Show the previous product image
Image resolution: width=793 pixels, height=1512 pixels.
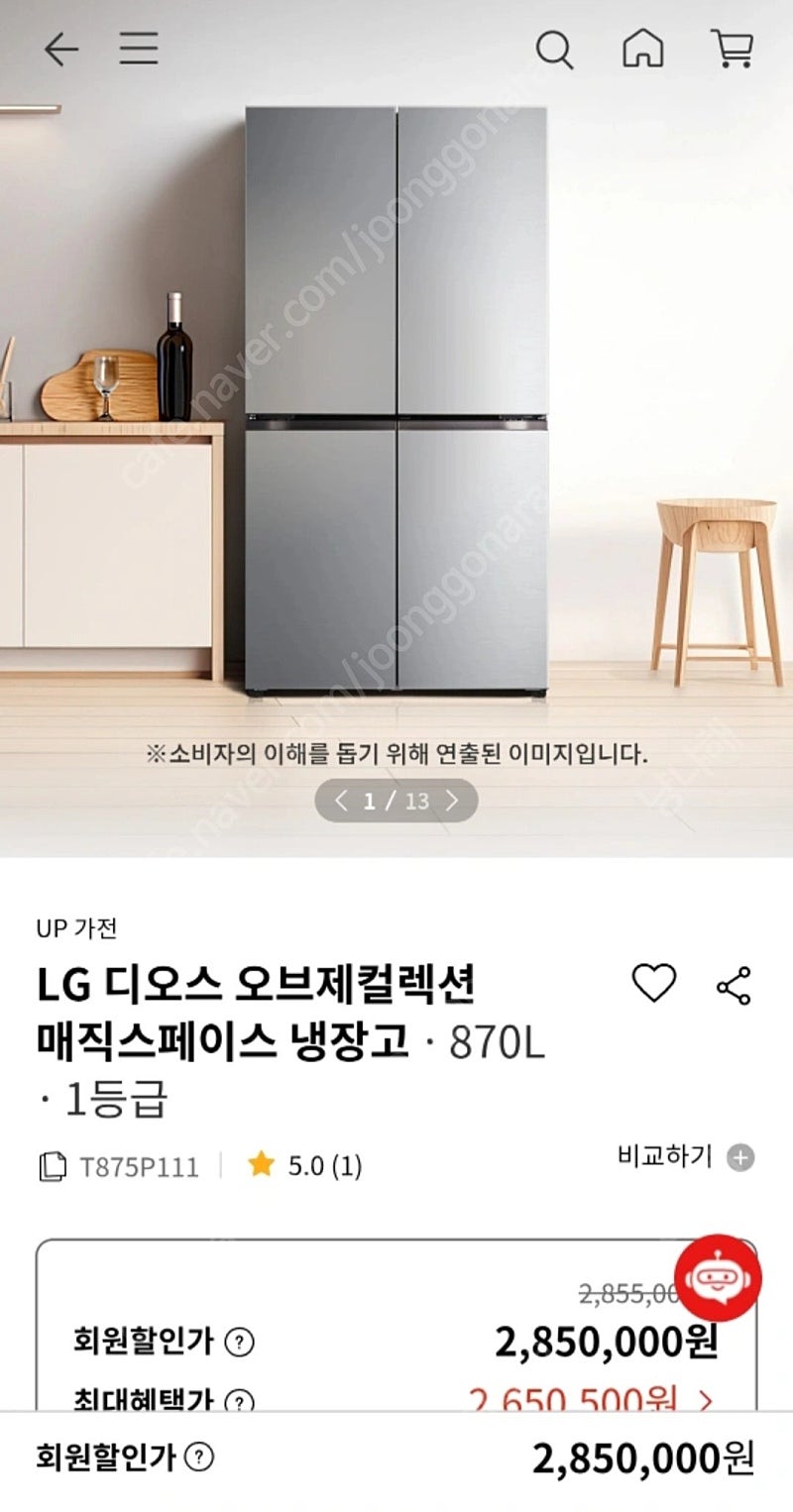coord(341,801)
